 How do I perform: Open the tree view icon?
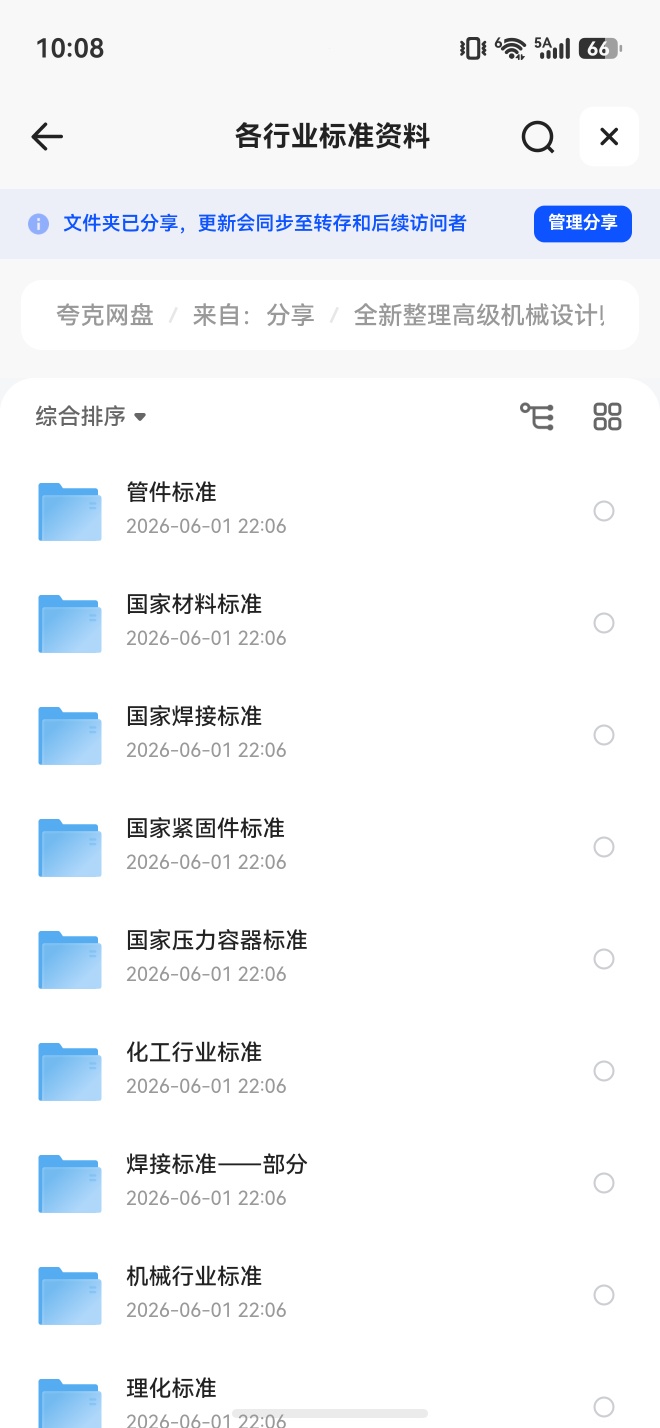[x=537, y=416]
